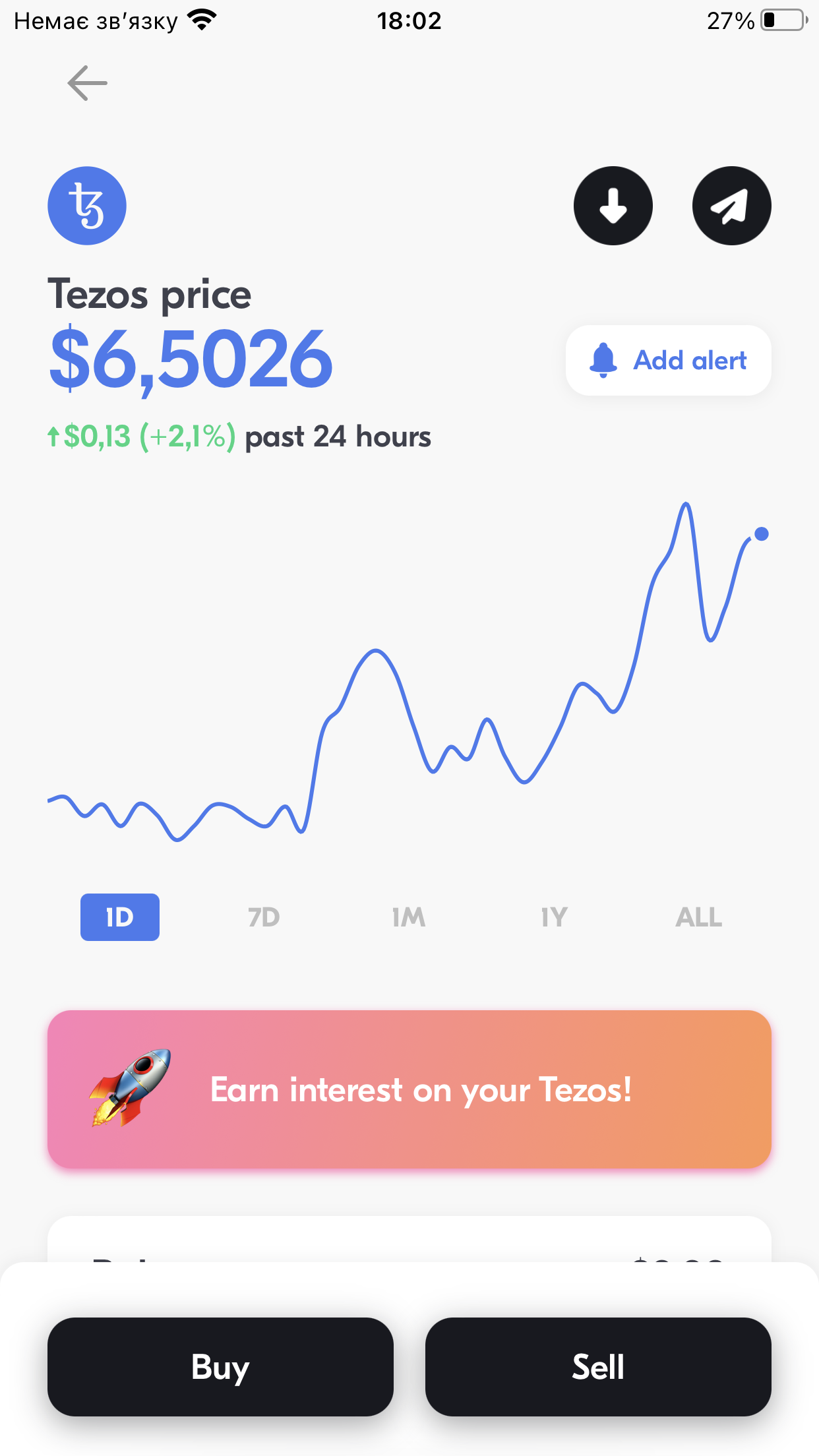This screenshot has height=1456, width=819.
Task: Switch to the 1Y chart range
Action: tap(554, 917)
